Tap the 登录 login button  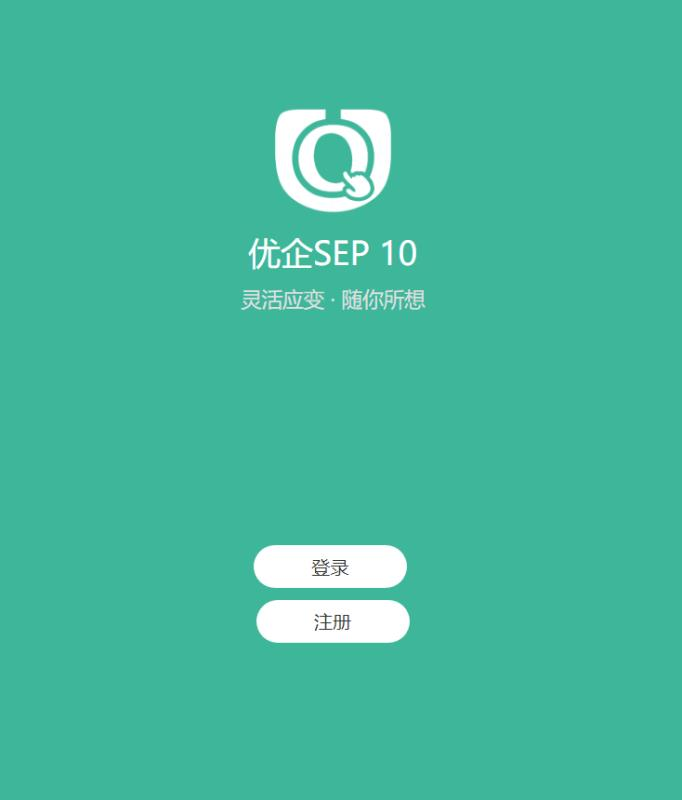click(330, 567)
